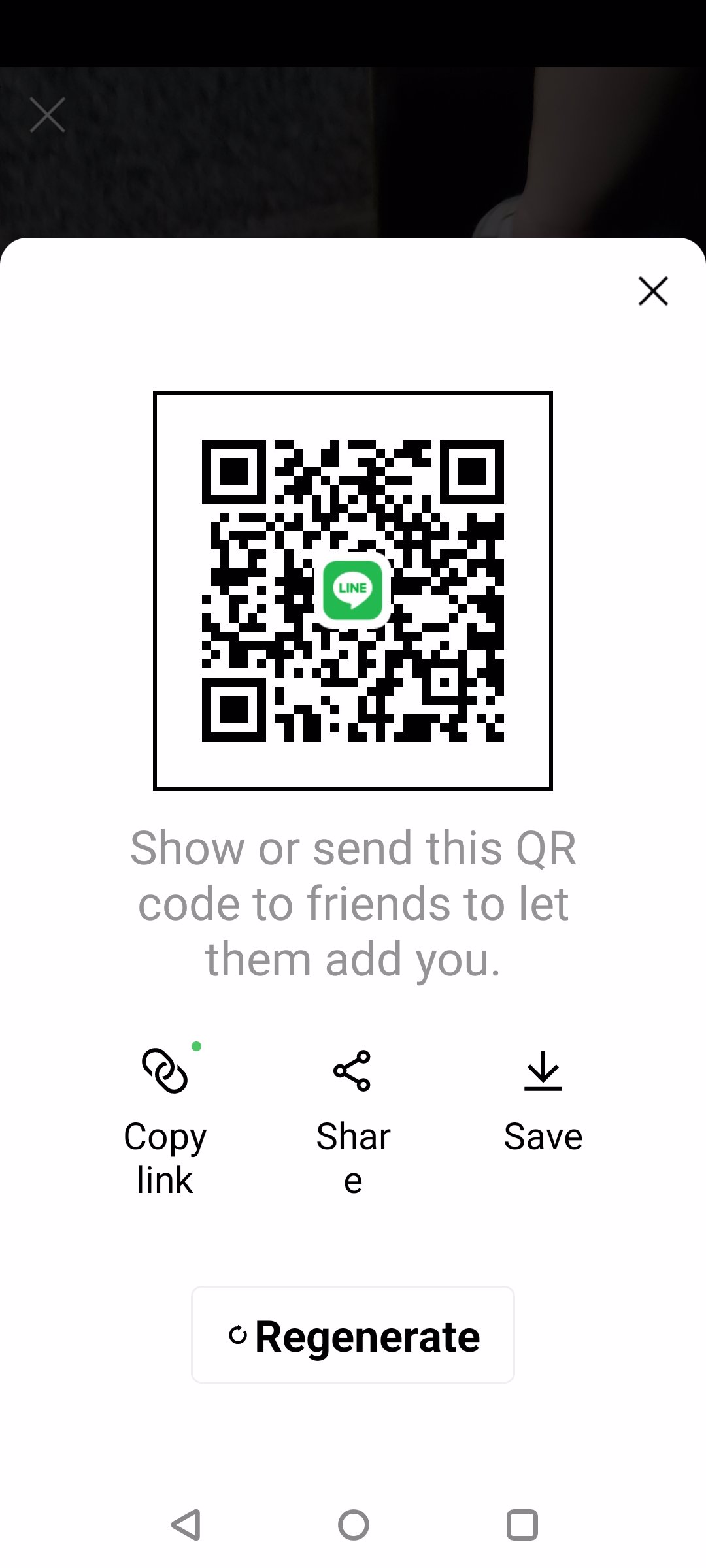Go back using system navigation
706x1568 pixels.
tap(186, 1525)
